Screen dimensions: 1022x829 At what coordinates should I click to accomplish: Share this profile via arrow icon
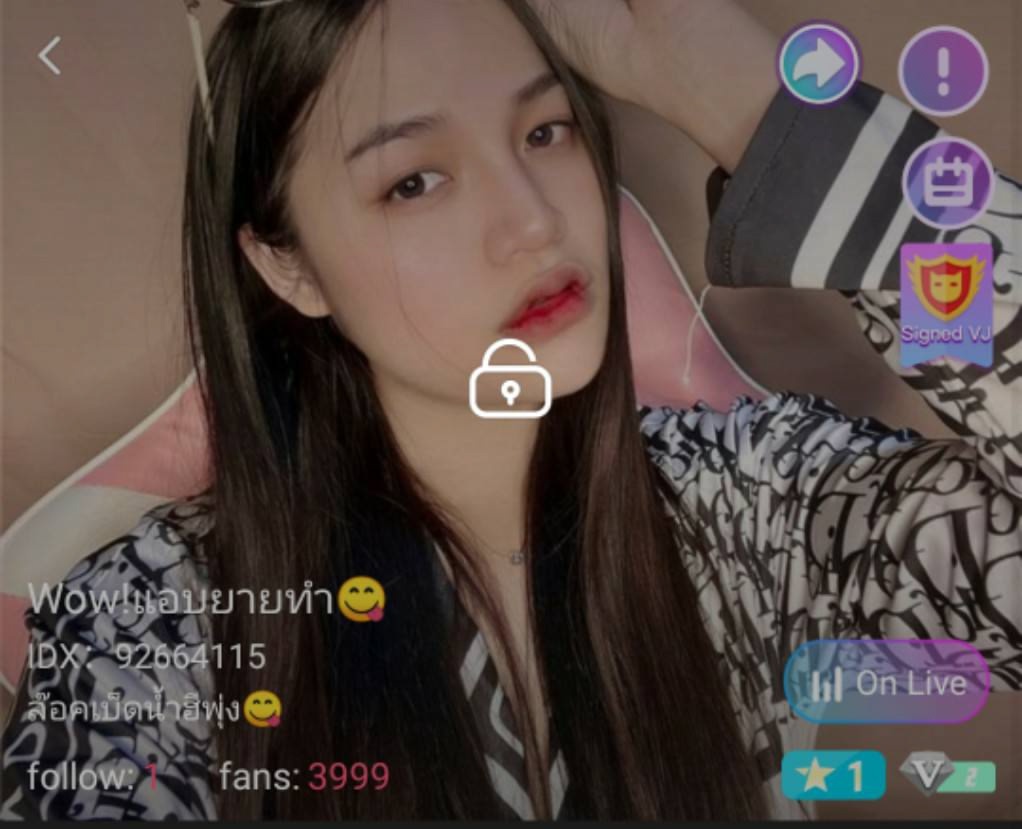coord(819,64)
